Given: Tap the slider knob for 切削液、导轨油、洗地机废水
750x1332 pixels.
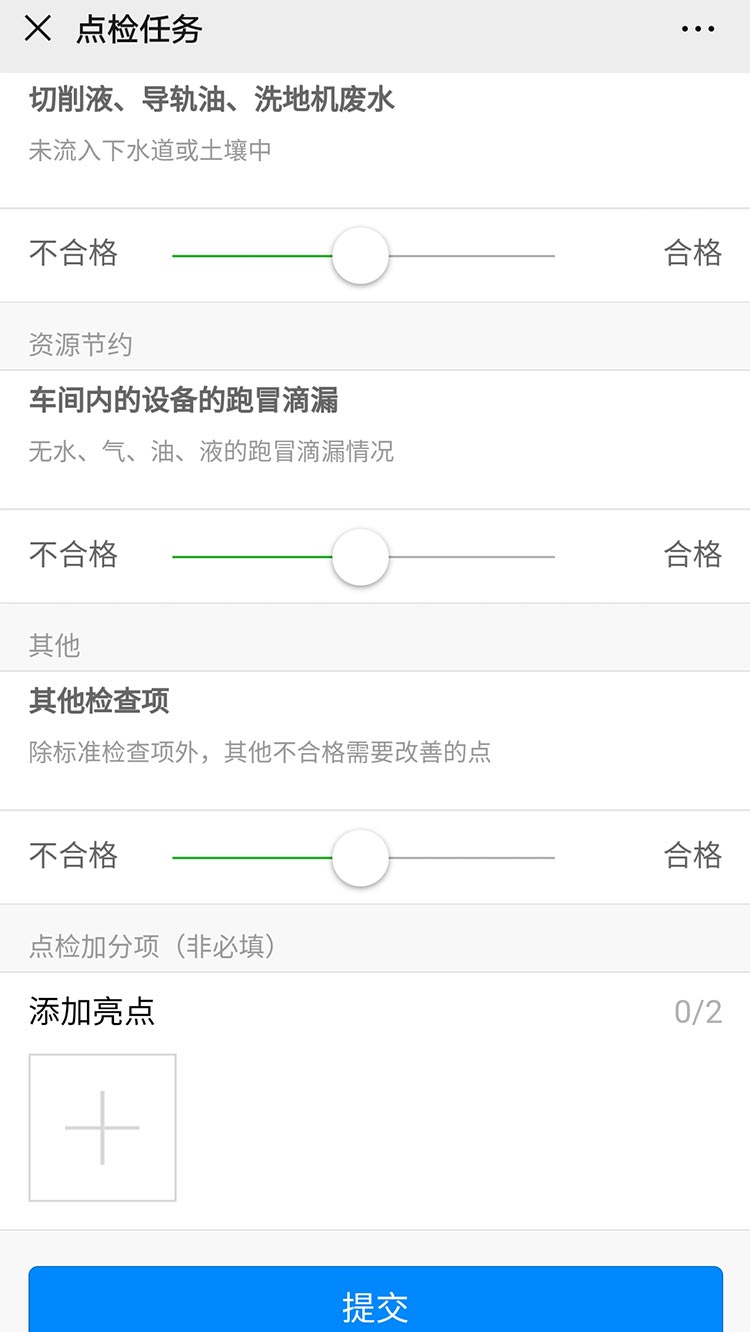Looking at the screenshot, I should tap(360, 256).
